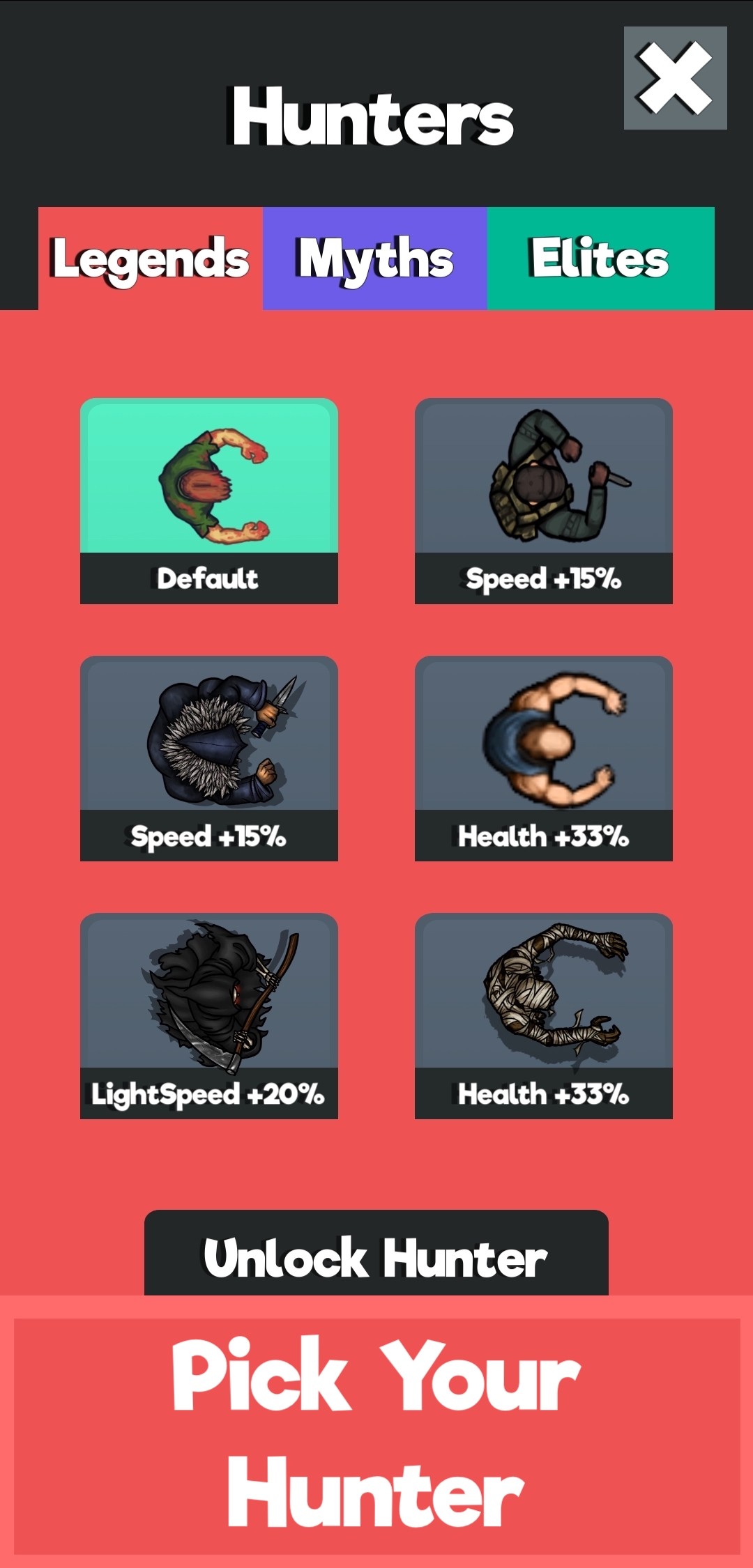Choose the reaper hunter with LightSpeed +20%
The width and height of the screenshot is (753, 1568).
click(x=209, y=1015)
